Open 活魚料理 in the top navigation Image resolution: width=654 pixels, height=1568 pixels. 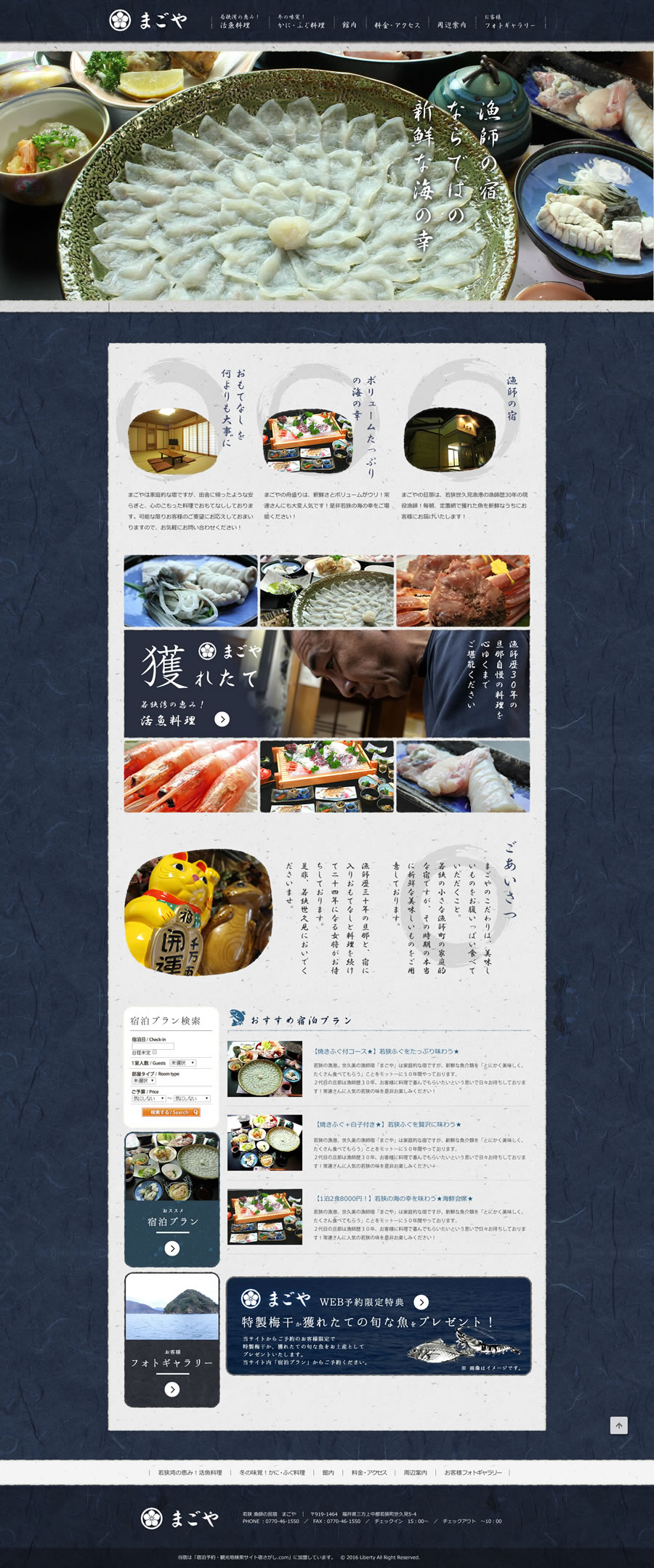point(235,22)
